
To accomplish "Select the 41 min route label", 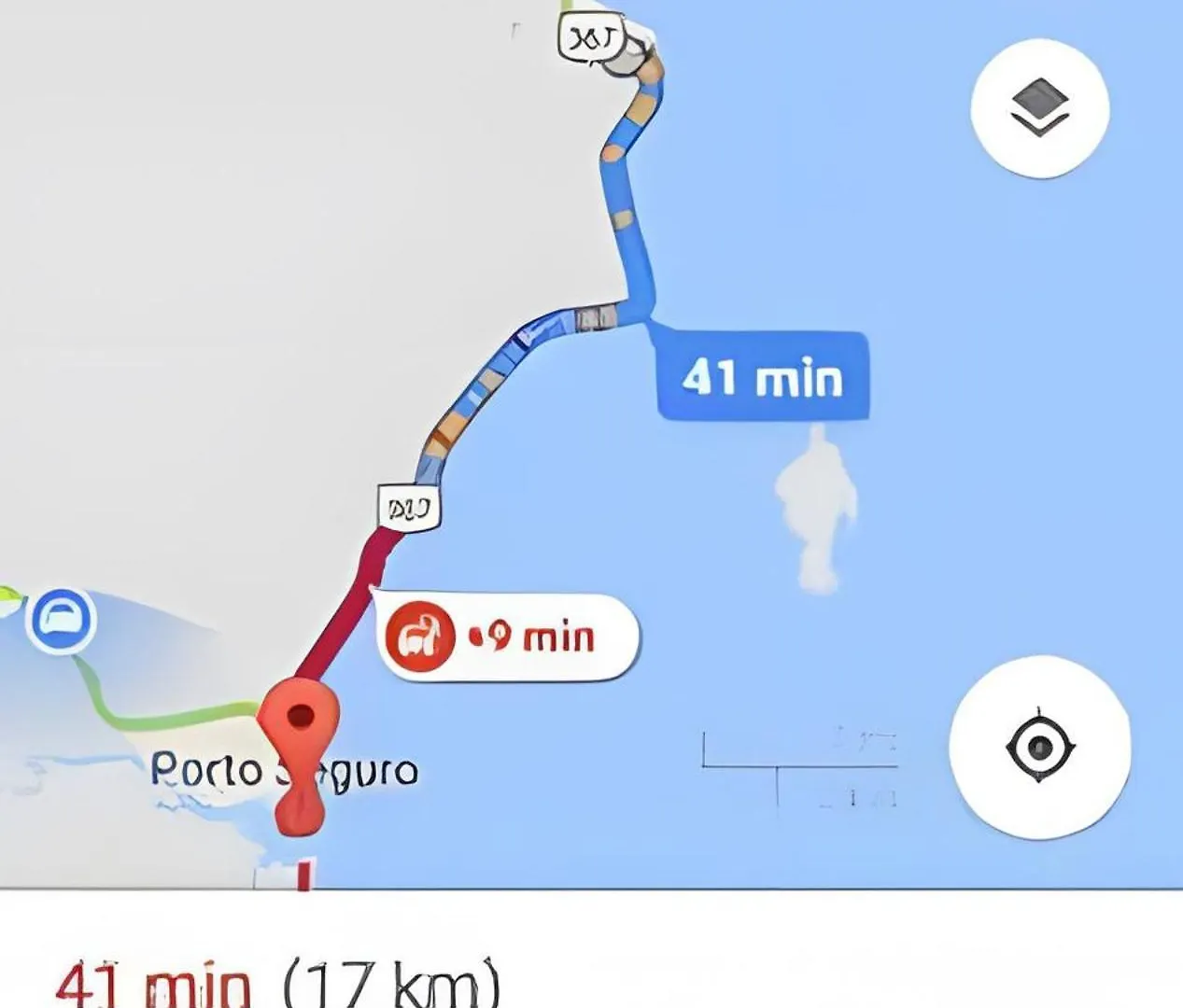I will (x=763, y=377).
